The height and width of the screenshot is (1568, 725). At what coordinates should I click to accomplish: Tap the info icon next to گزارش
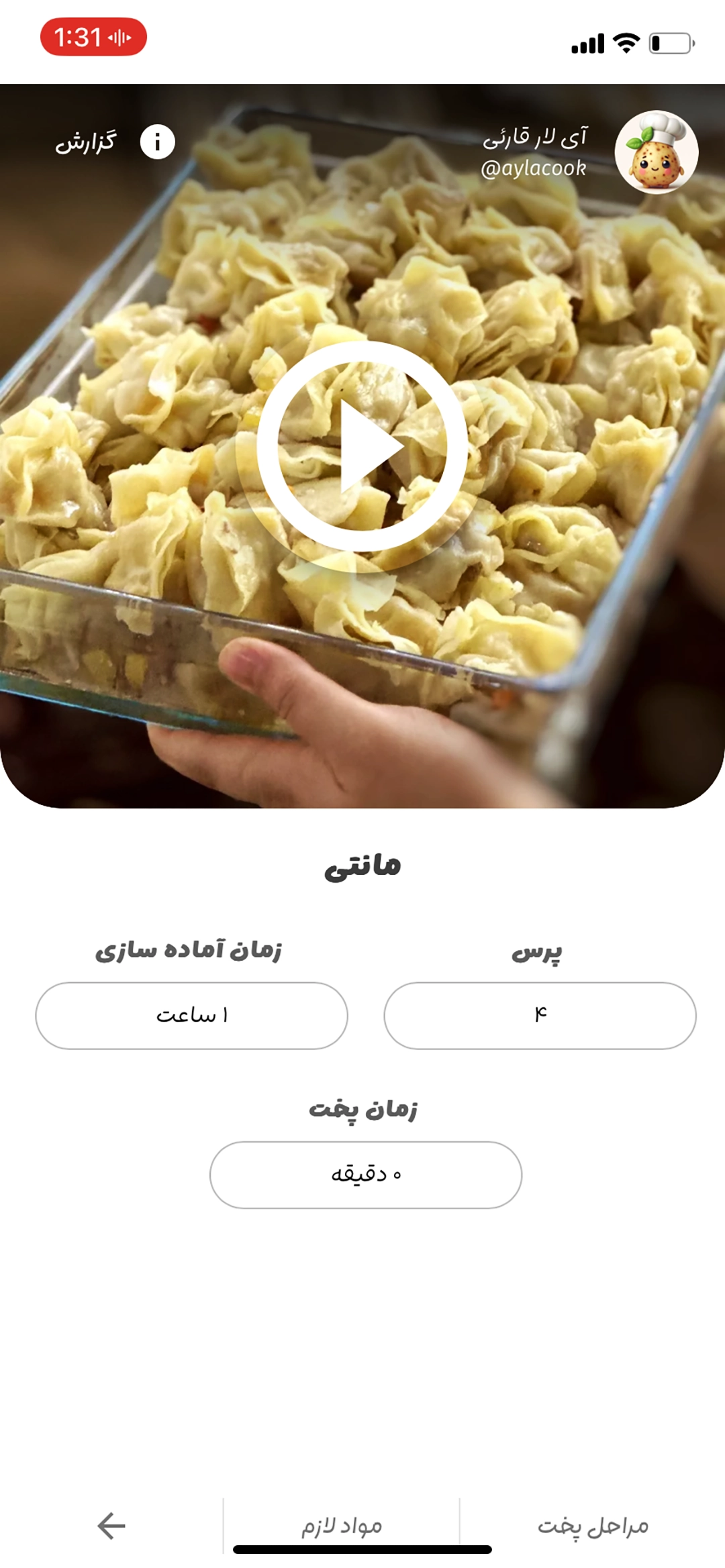157,142
